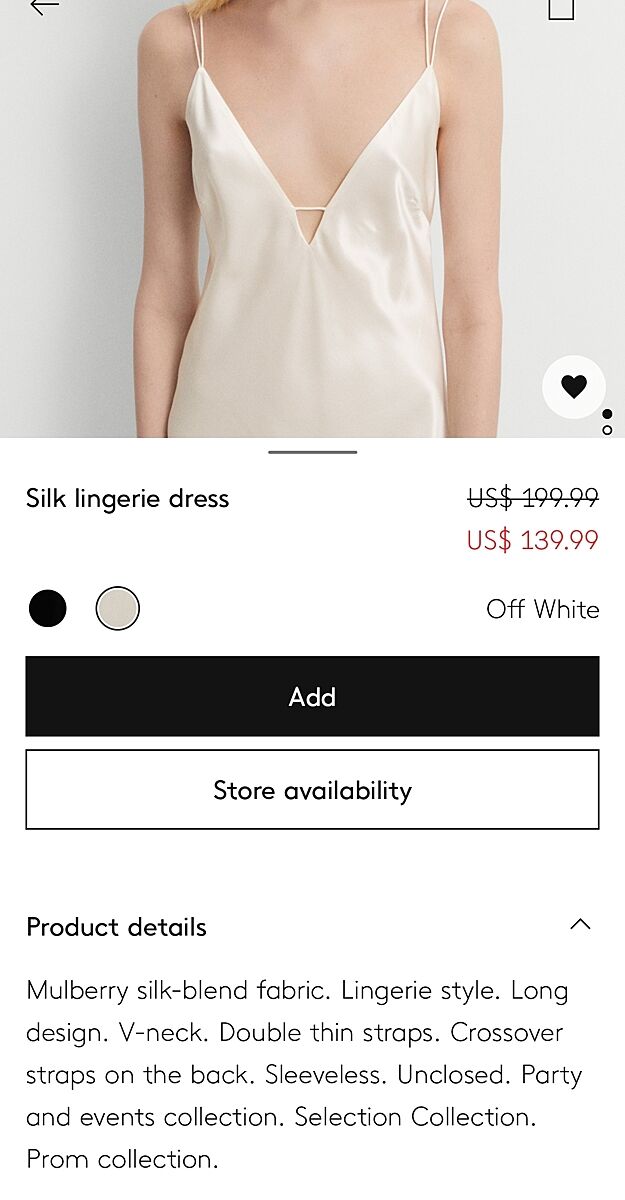Select the Off White color swatch
This screenshot has height=1200, width=625.
click(x=118, y=608)
